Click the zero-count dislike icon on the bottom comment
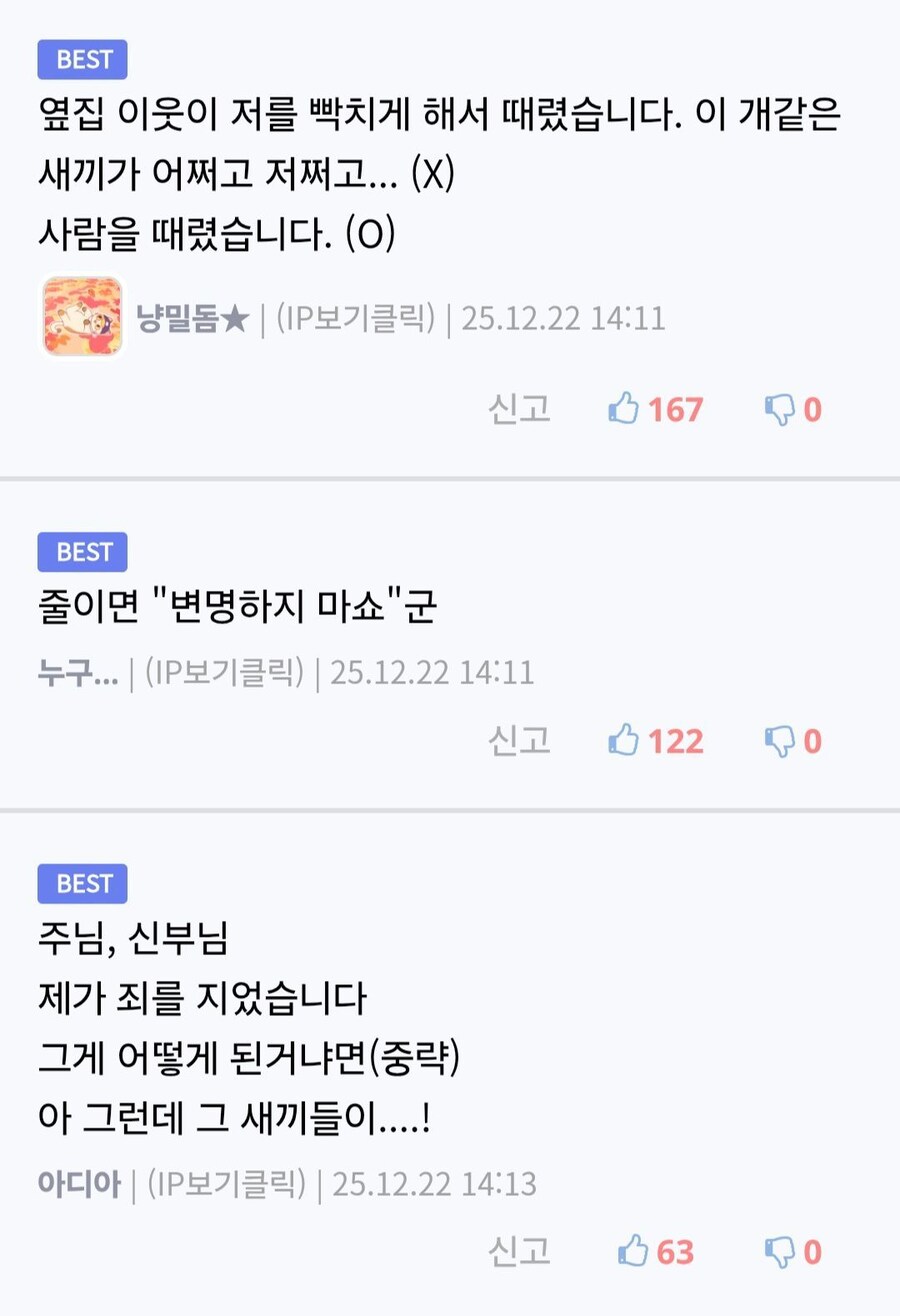900x1316 pixels. (x=780, y=1250)
